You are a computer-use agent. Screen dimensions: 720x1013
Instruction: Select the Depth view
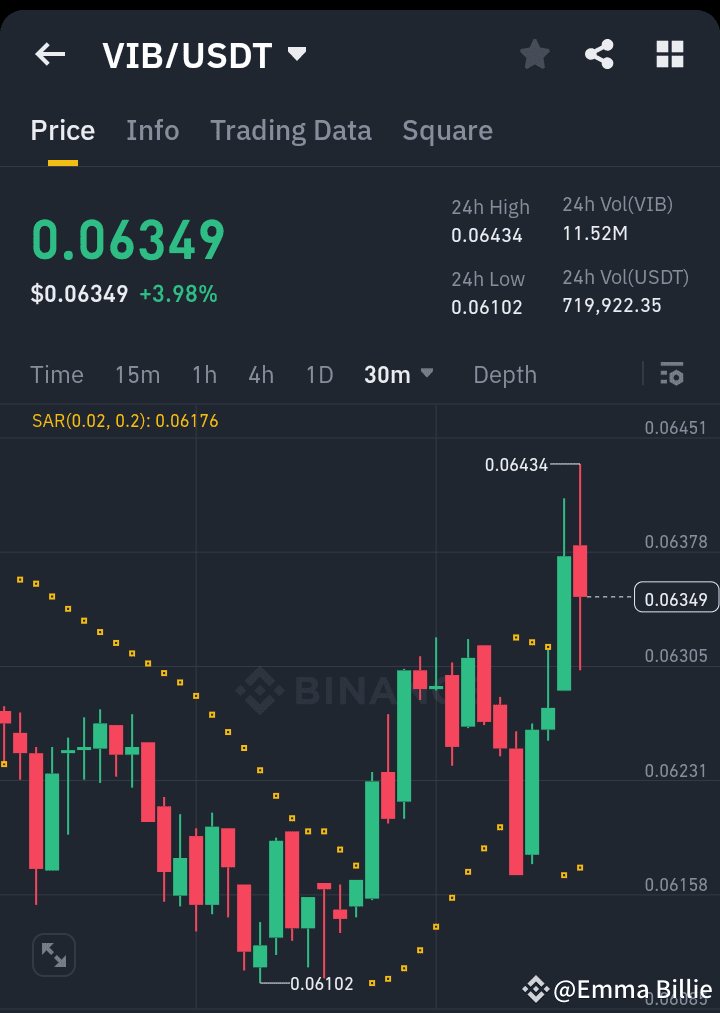(x=504, y=374)
